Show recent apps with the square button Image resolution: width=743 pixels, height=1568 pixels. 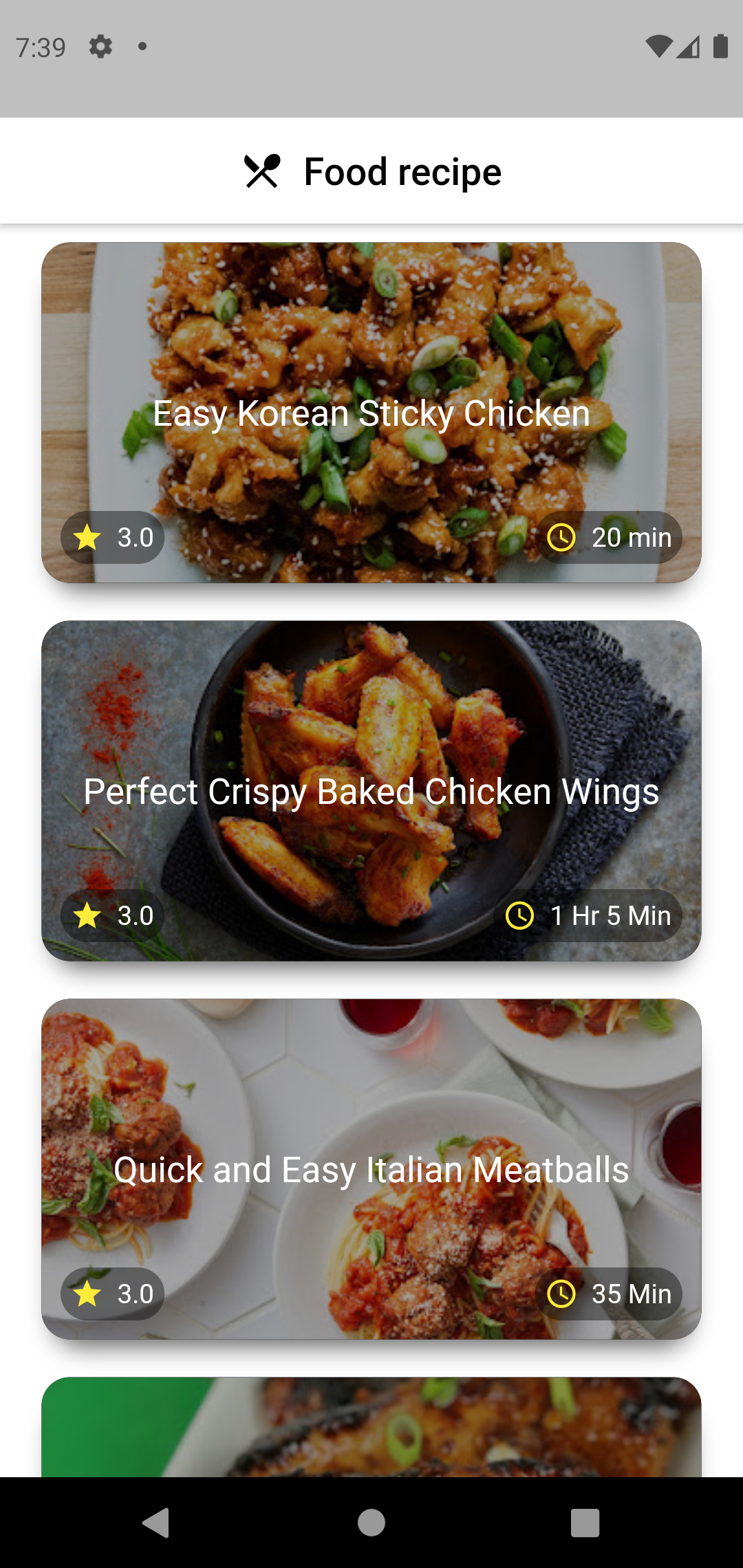(x=585, y=1523)
